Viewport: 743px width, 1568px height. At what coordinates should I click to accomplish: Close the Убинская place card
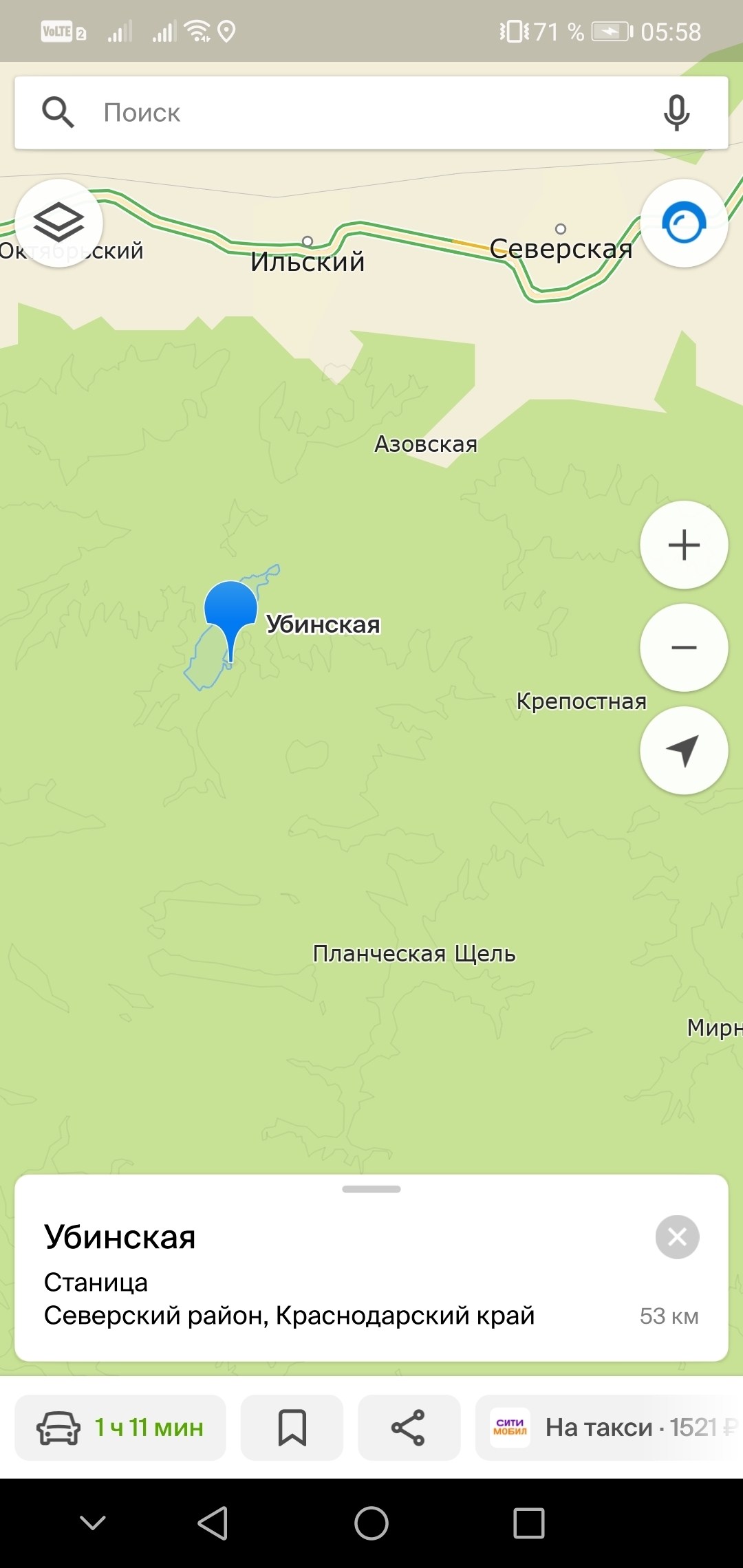point(677,1237)
